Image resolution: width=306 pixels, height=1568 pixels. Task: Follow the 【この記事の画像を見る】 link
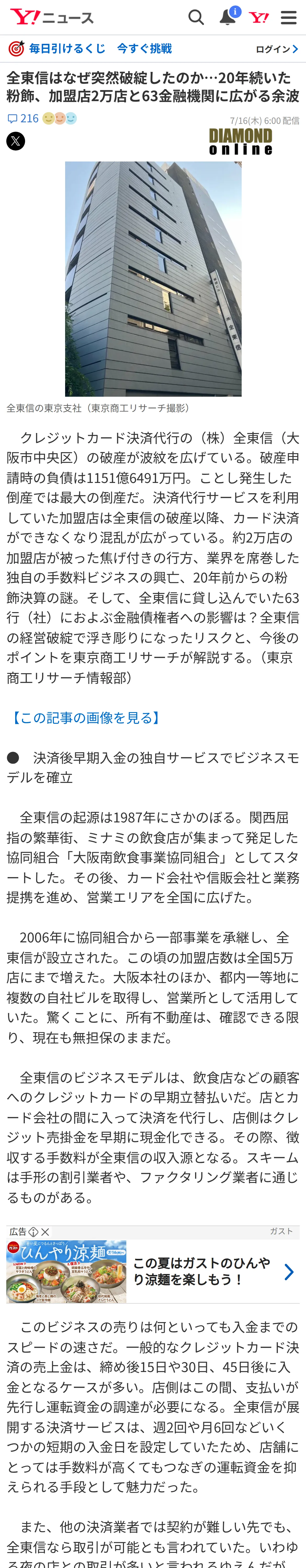(x=86, y=718)
